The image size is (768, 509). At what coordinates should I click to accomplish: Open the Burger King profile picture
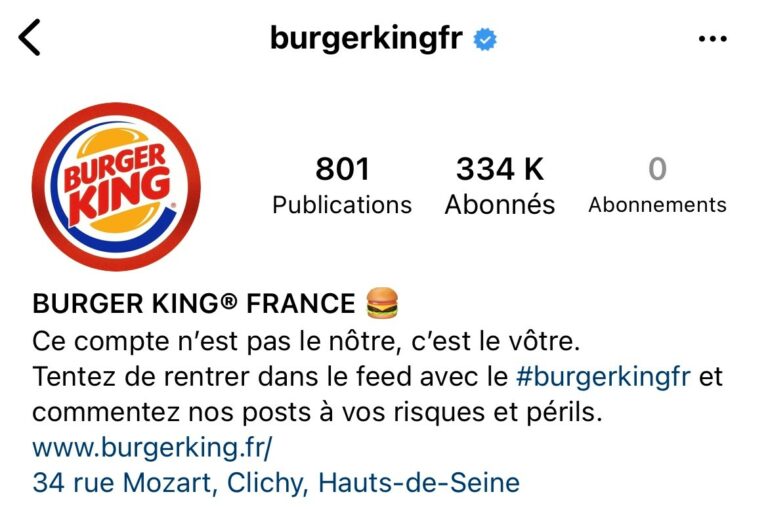pyautogui.click(x=116, y=187)
